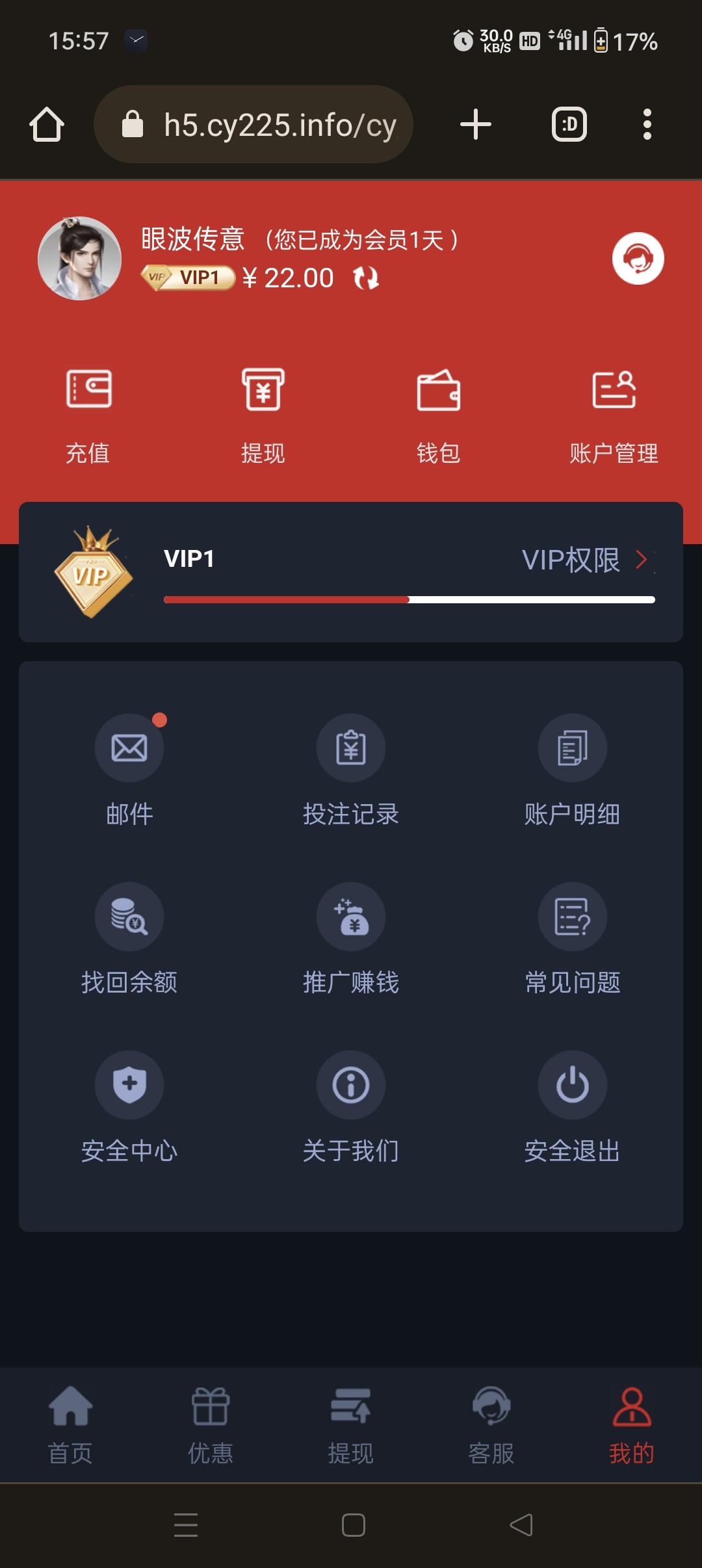
Task: Switch to the 优惠 offers tab
Action: (x=211, y=1425)
